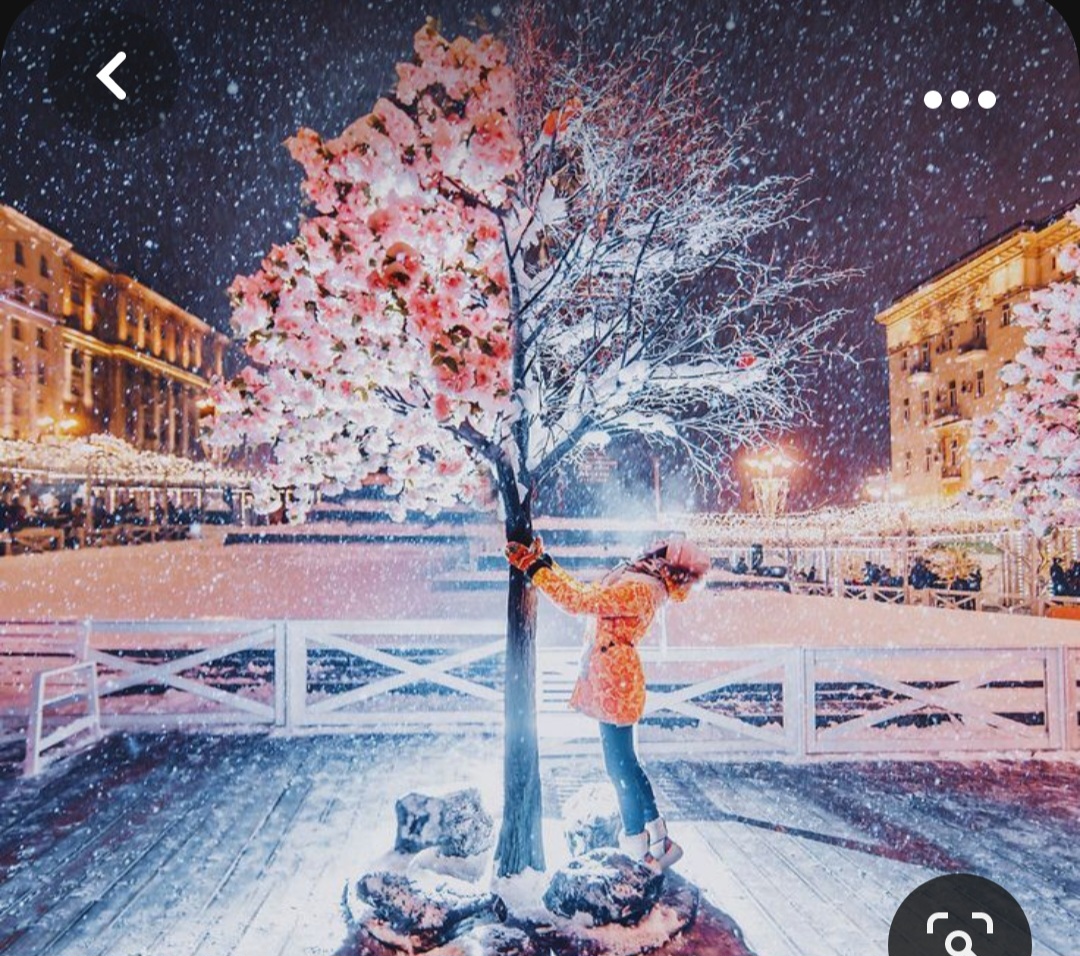
Task: Go back using the arrow
Action: pyautogui.click(x=112, y=76)
